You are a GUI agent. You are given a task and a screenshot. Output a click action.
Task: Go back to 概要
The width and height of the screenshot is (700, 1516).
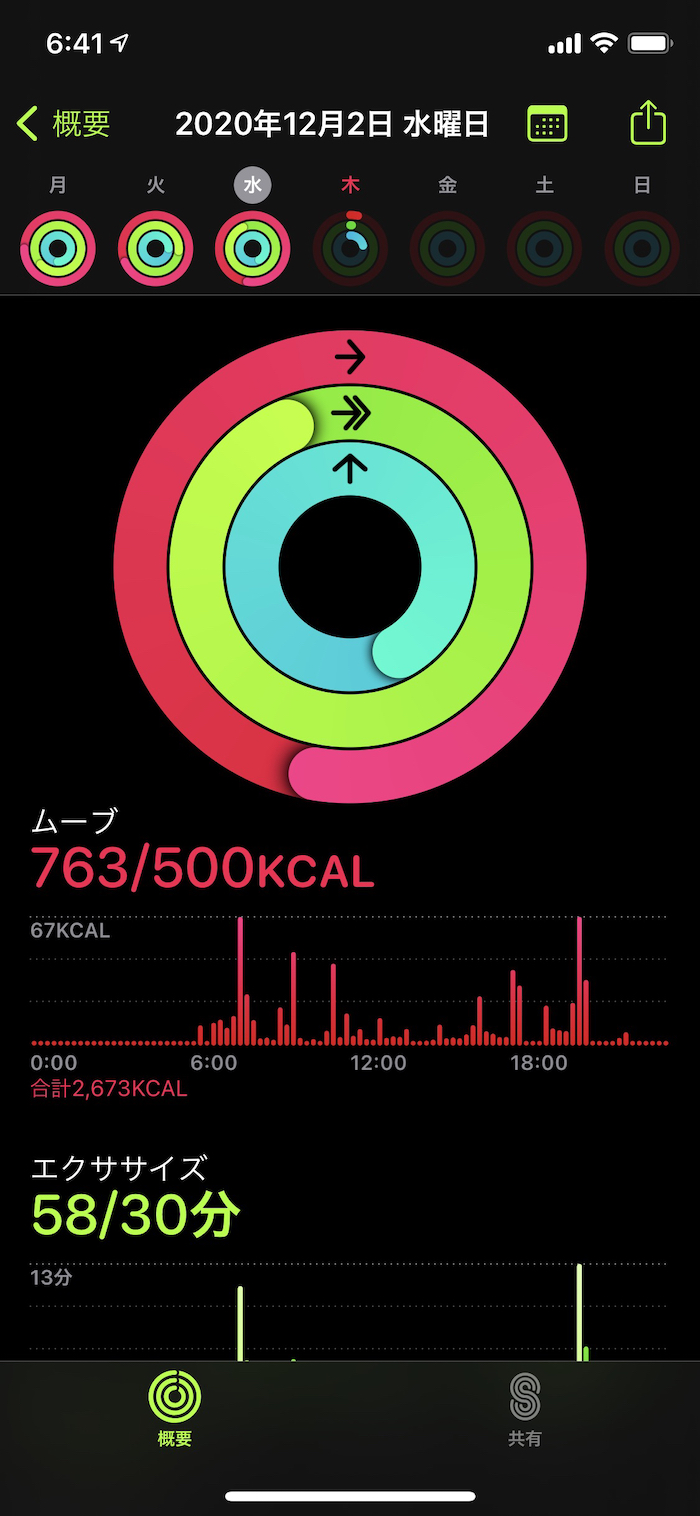[x=64, y=124]
